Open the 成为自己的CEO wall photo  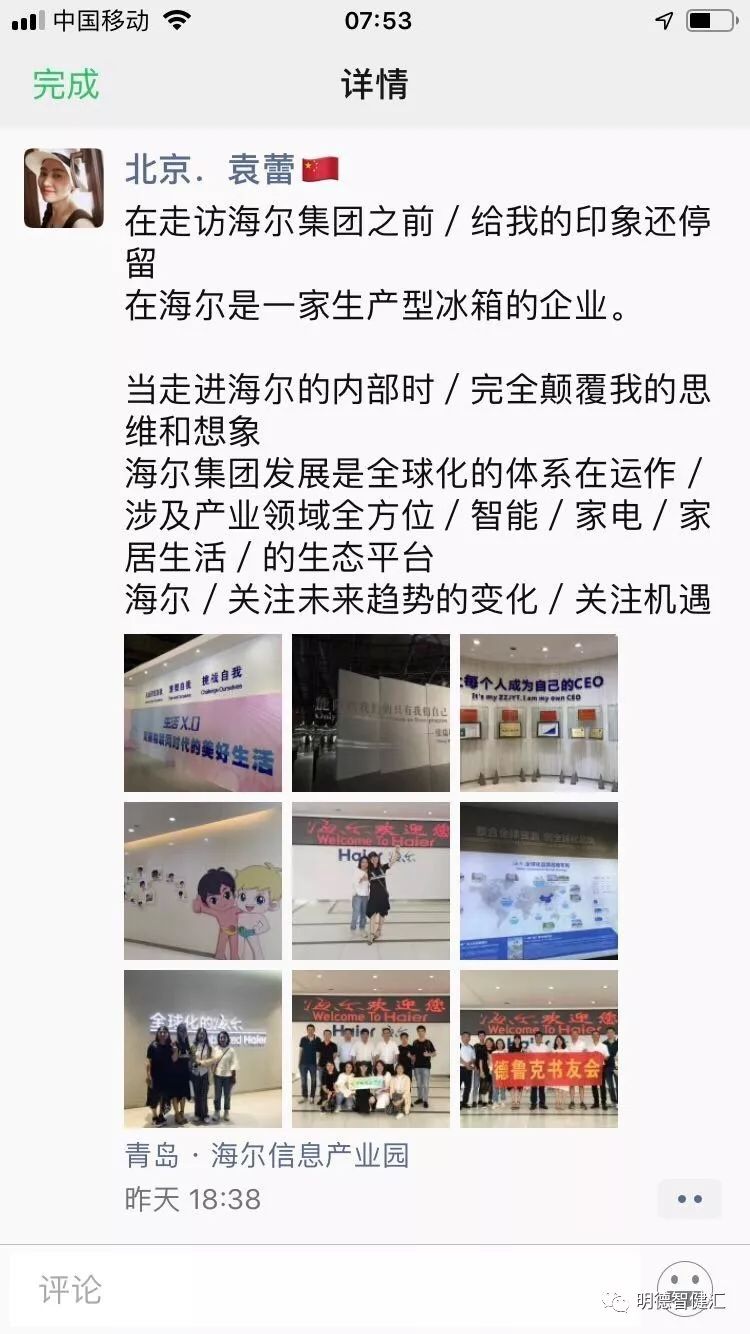click(x=539, y=713)
